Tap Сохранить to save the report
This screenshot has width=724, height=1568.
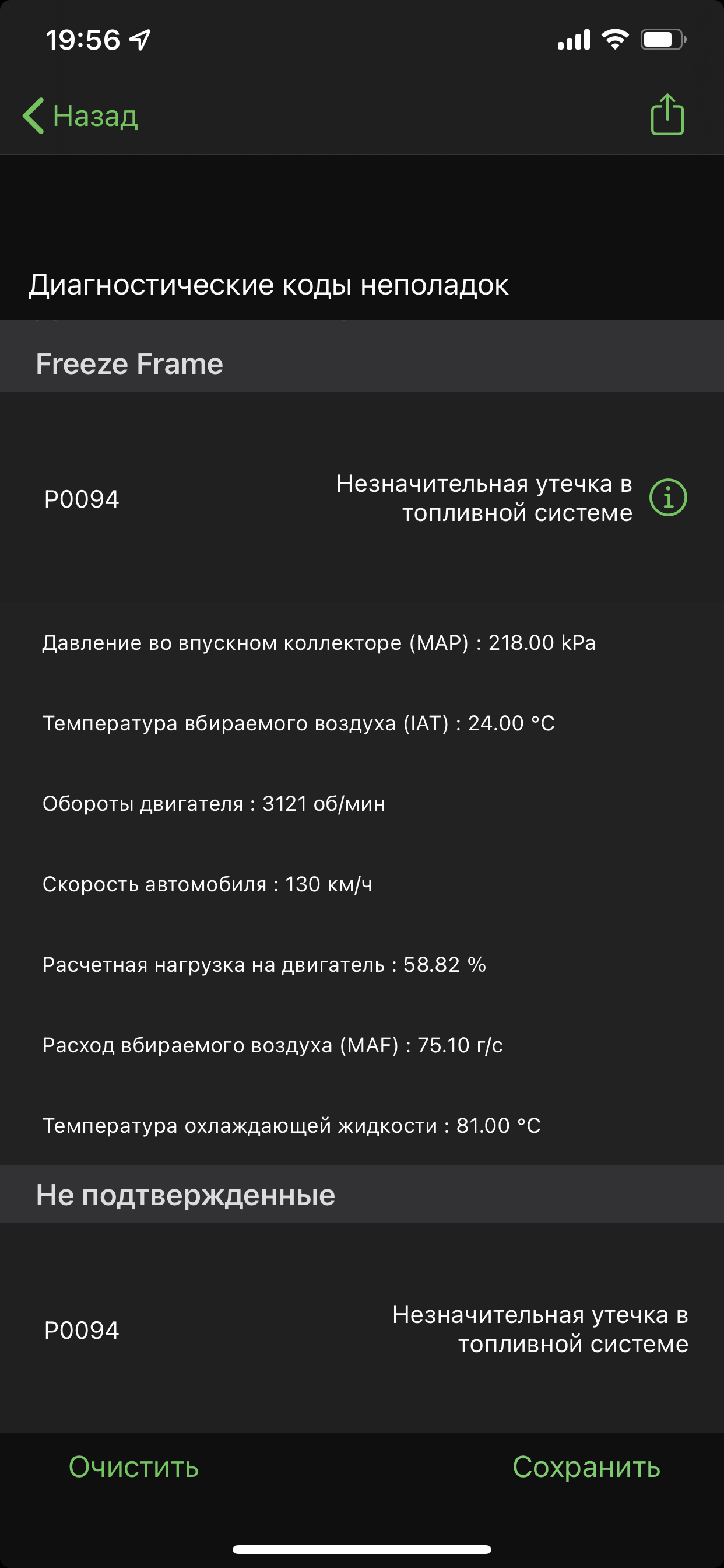[586, 1467]
